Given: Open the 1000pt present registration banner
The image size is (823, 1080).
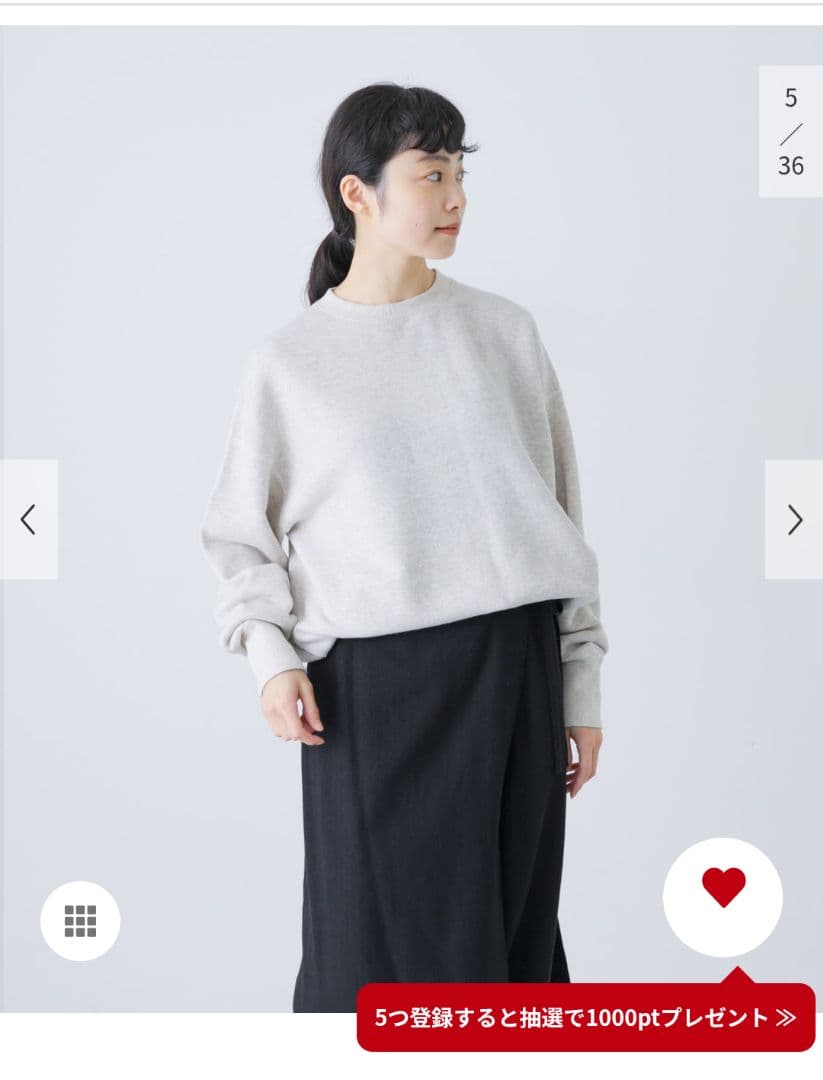Looking at the screenshot, I should [586, 1018].
